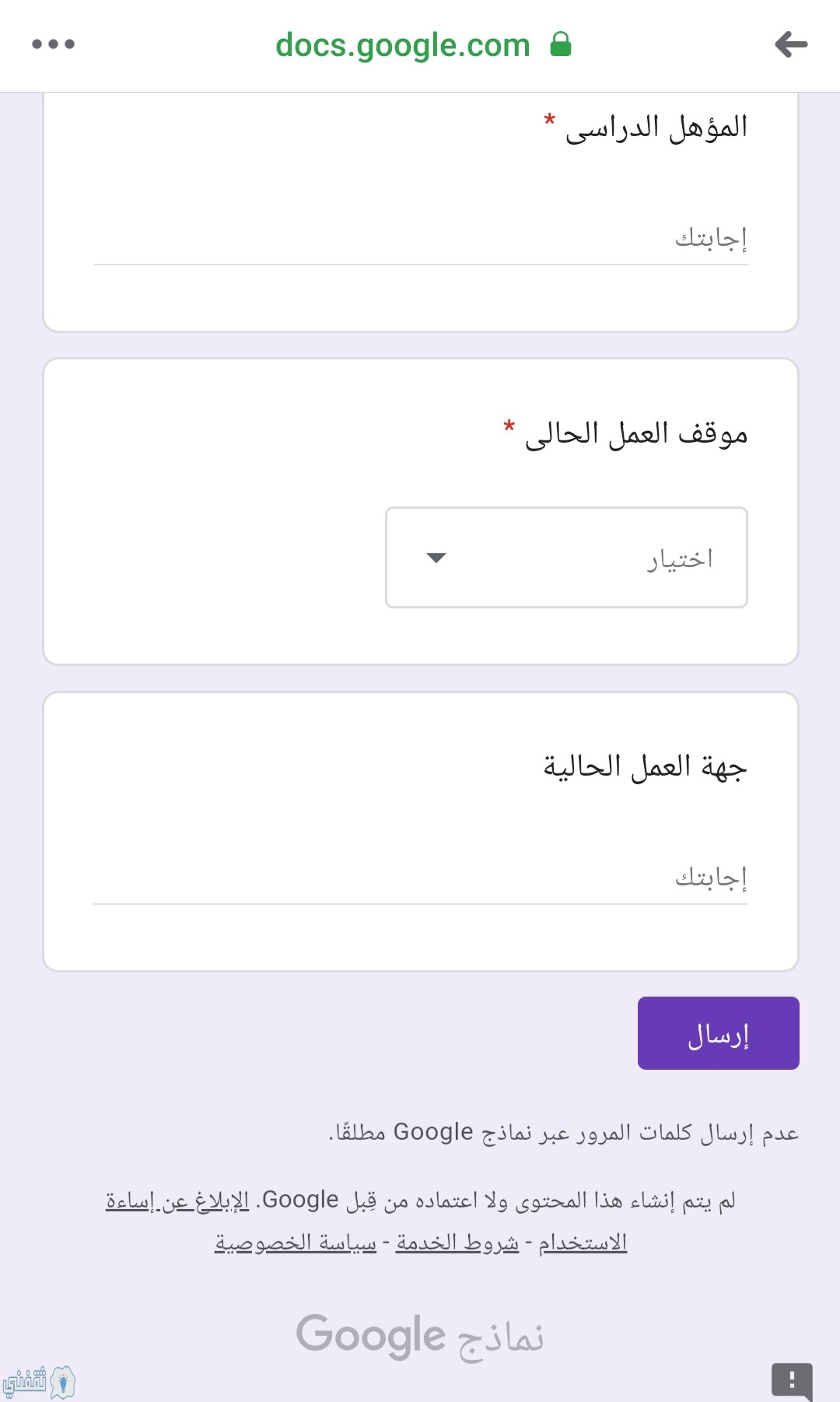The height and width of the screenshot is (1402, 840).
Task: Open the three-dot browser menu
Action: 53,44
